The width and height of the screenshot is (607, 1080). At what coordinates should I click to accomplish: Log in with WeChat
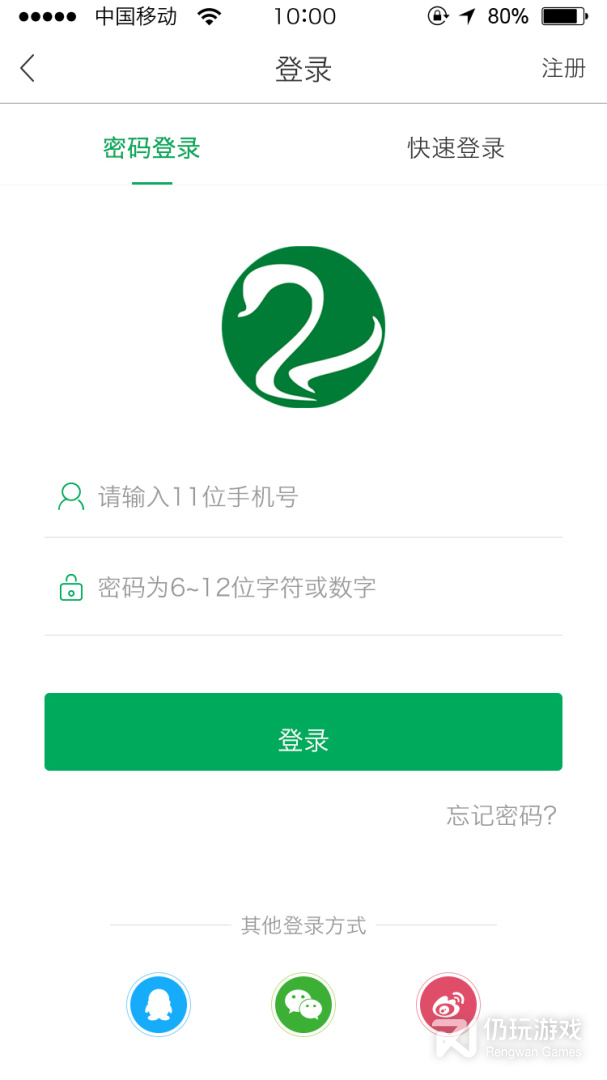click(x=303, y=1005)
